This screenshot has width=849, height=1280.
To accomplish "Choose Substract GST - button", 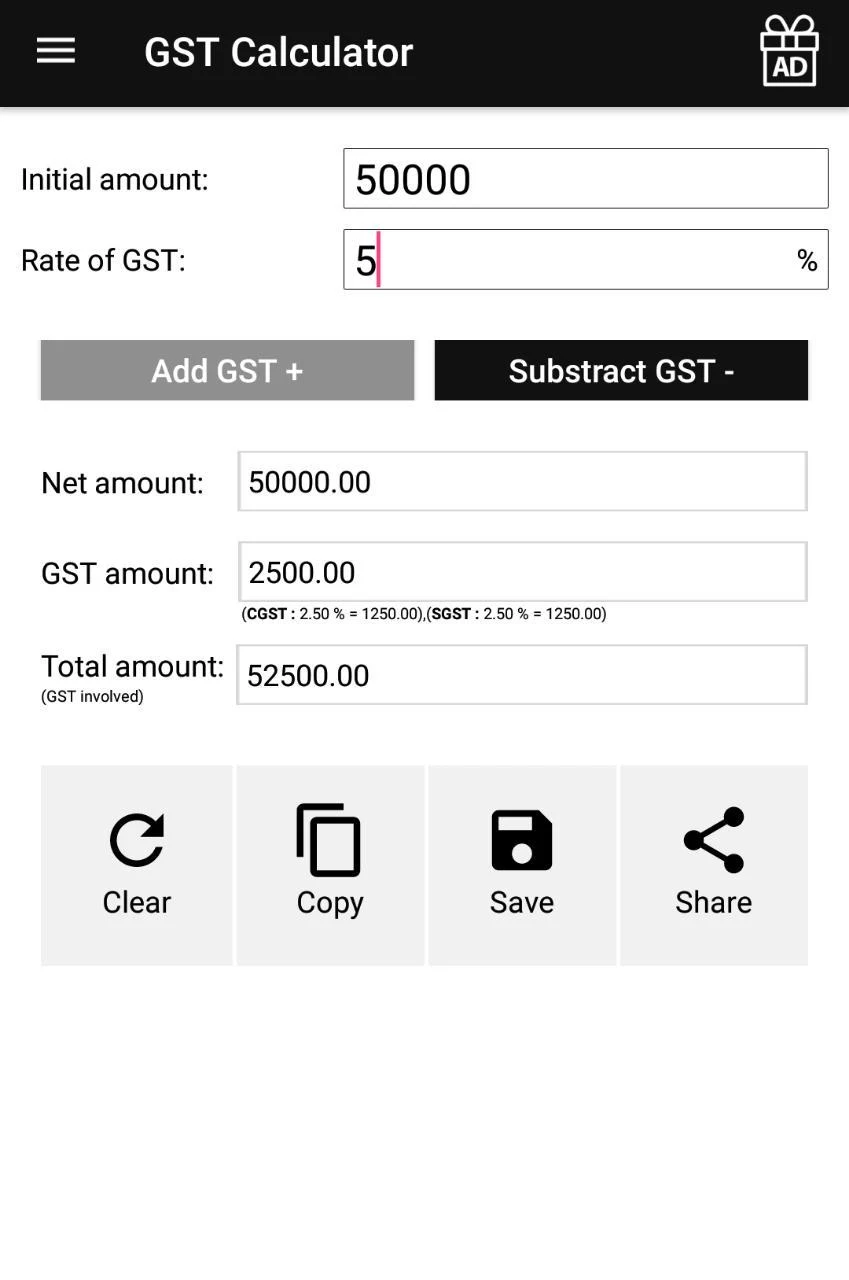I will (x=621, y=370).
